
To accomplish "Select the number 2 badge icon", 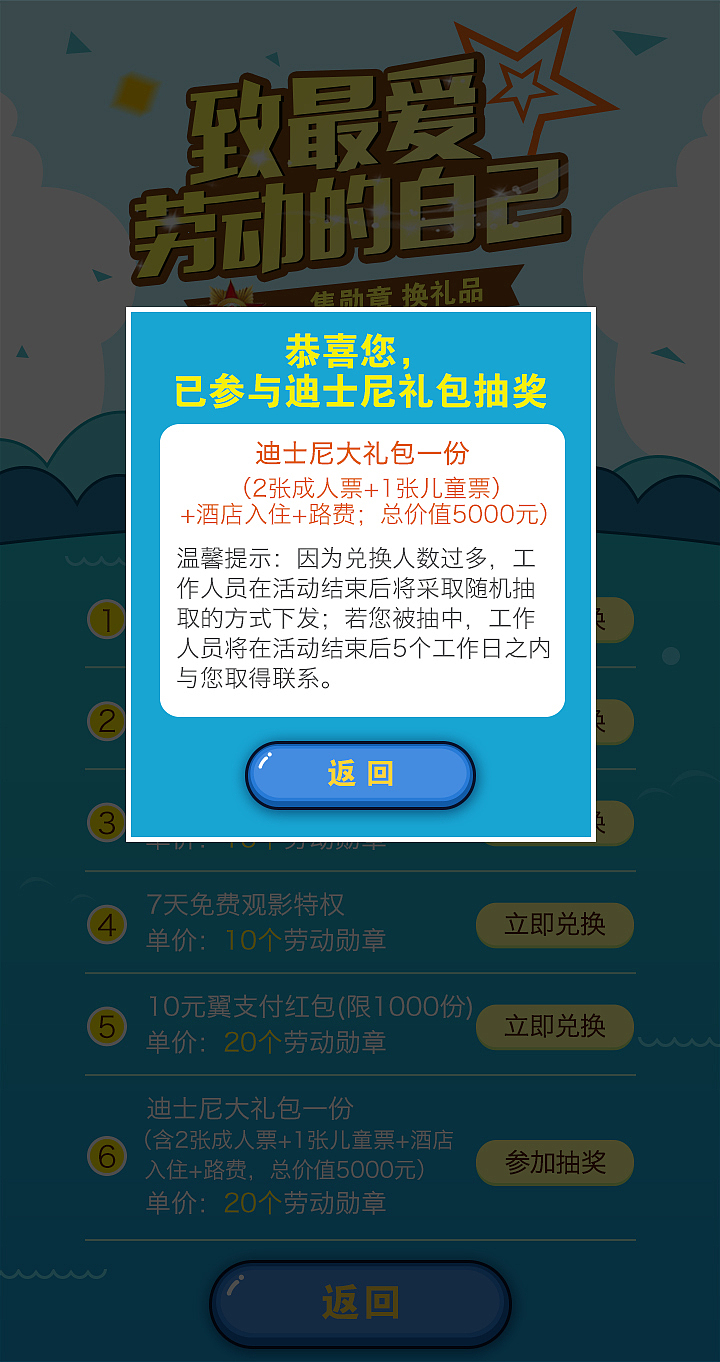I will point(107,722).
